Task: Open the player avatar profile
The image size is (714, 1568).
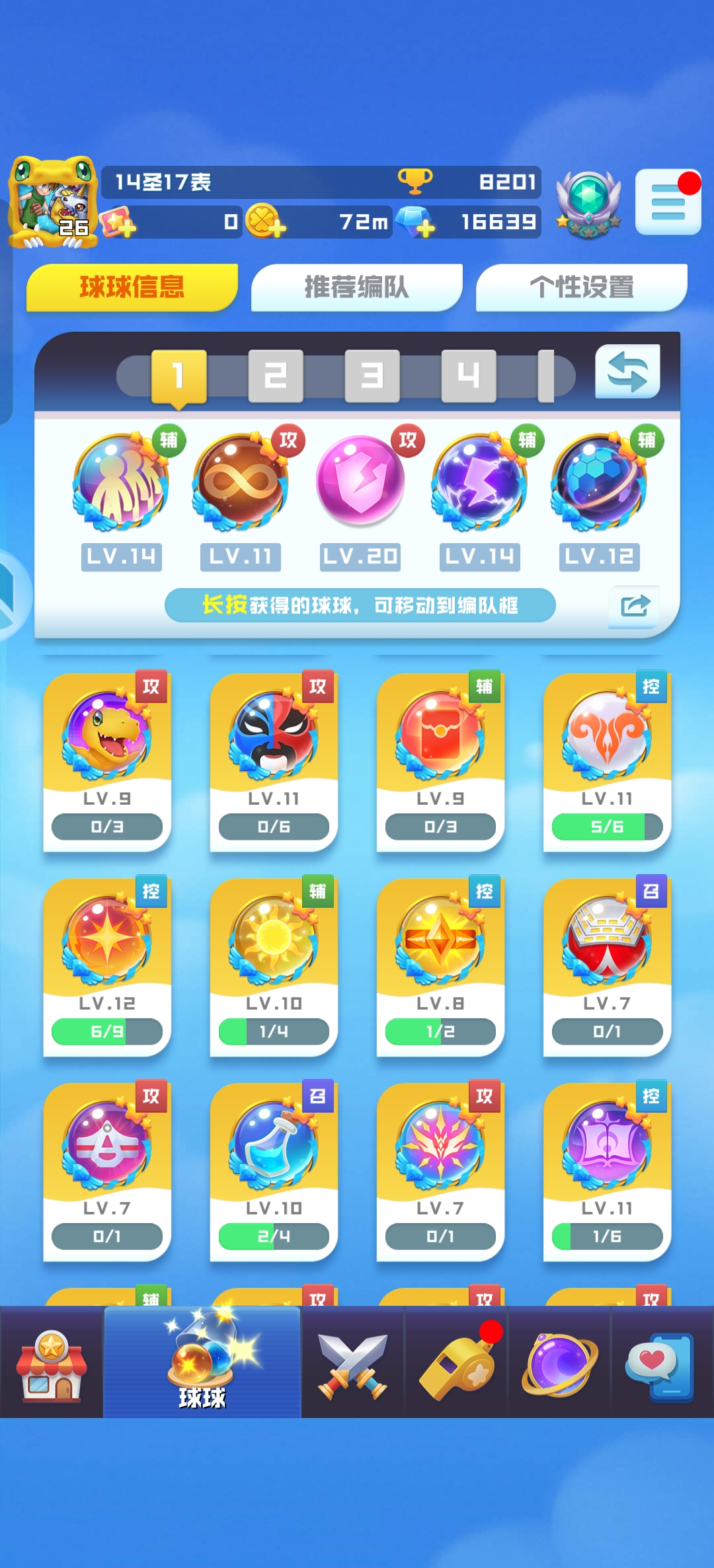Action: [52, 202]
